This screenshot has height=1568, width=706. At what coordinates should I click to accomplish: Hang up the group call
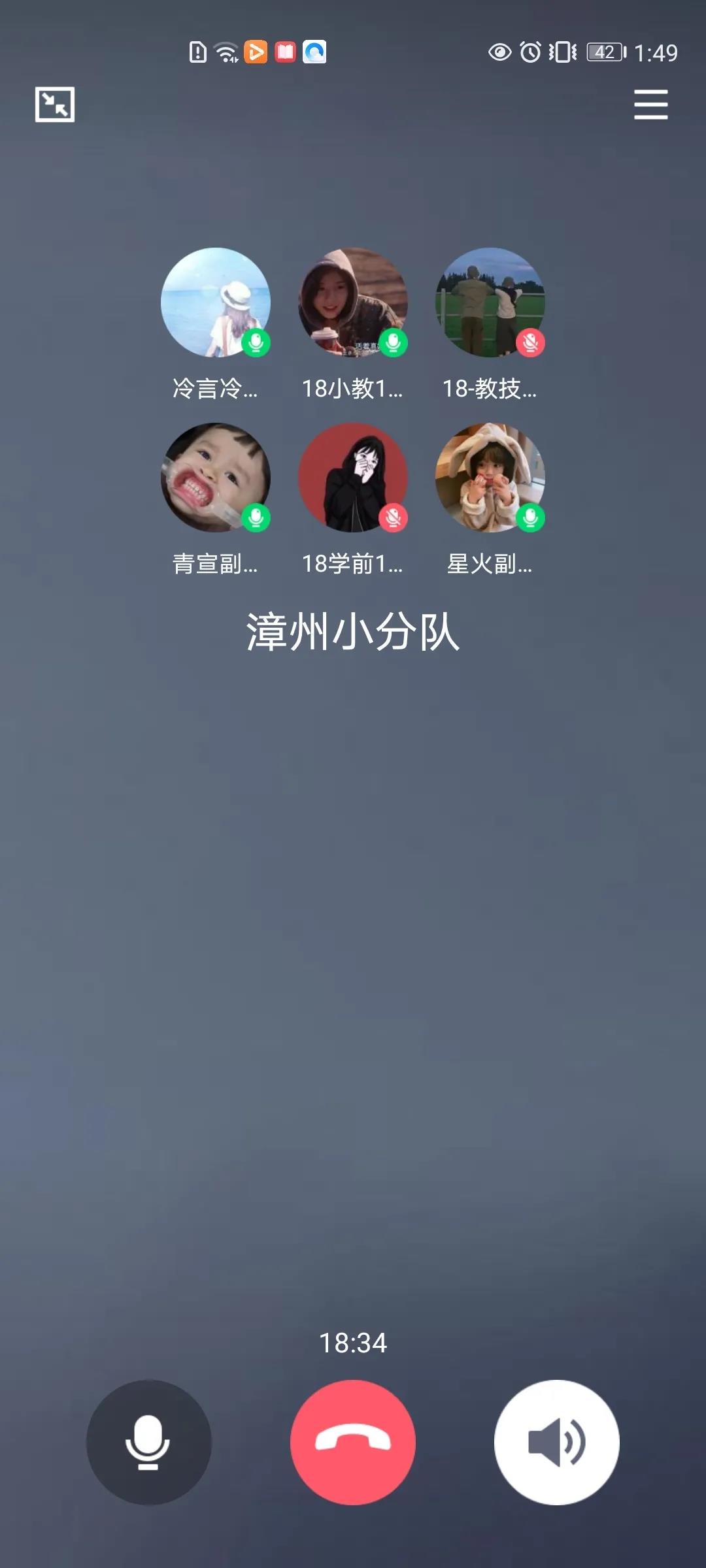tap(353, 1442)
